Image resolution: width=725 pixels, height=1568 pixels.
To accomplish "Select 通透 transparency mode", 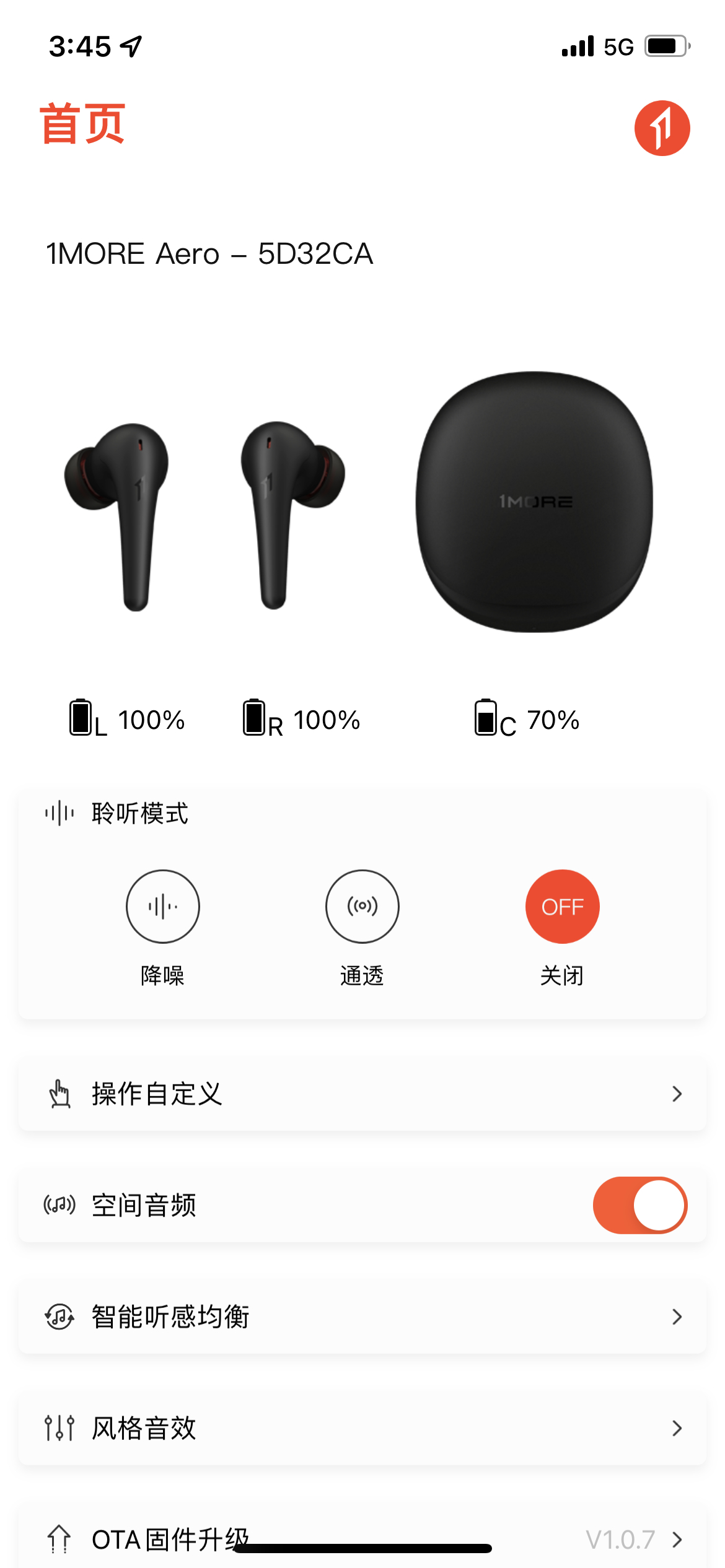I will coord(362,906).
